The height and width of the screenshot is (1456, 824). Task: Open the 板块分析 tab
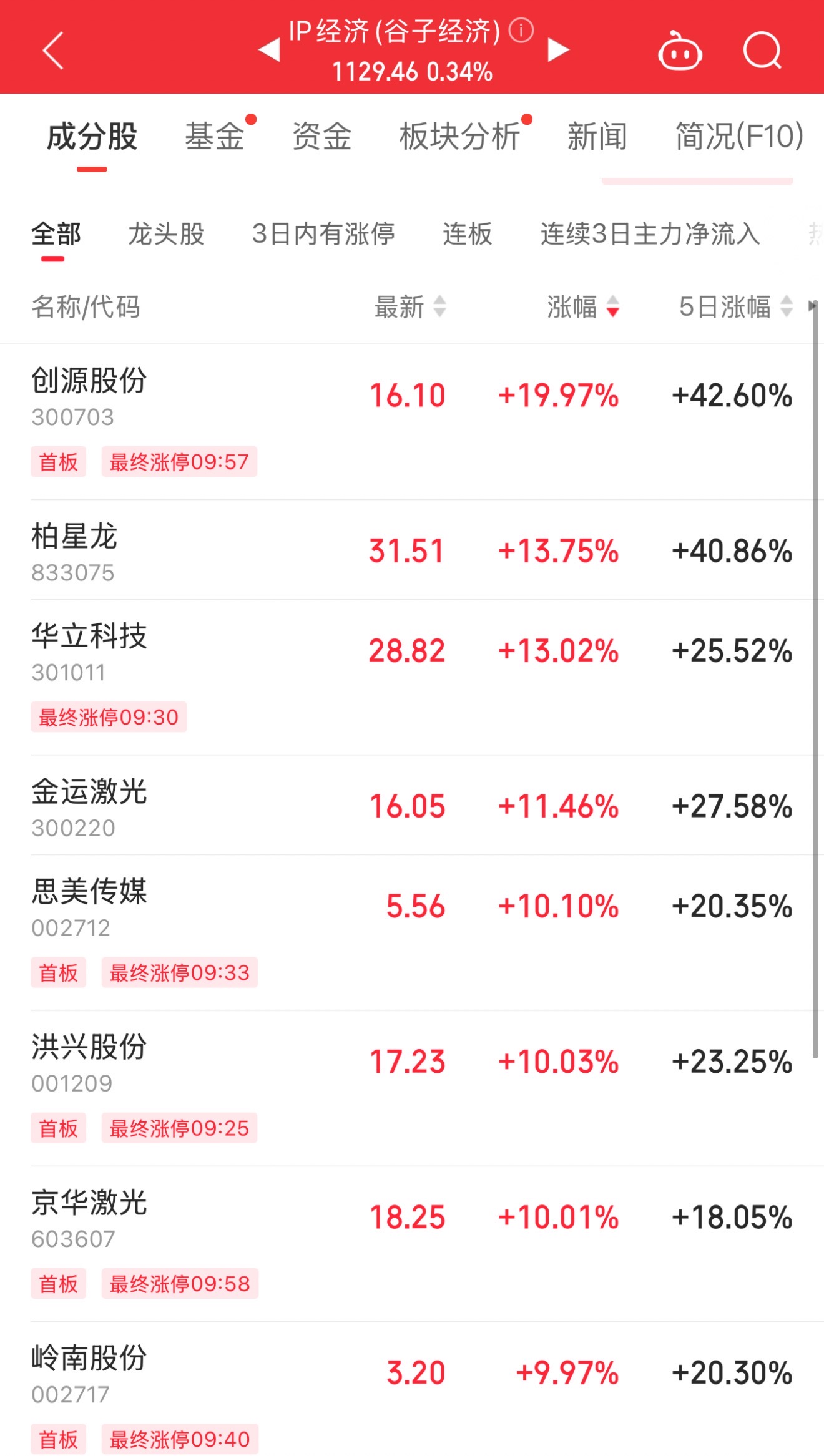click(460, 137)
